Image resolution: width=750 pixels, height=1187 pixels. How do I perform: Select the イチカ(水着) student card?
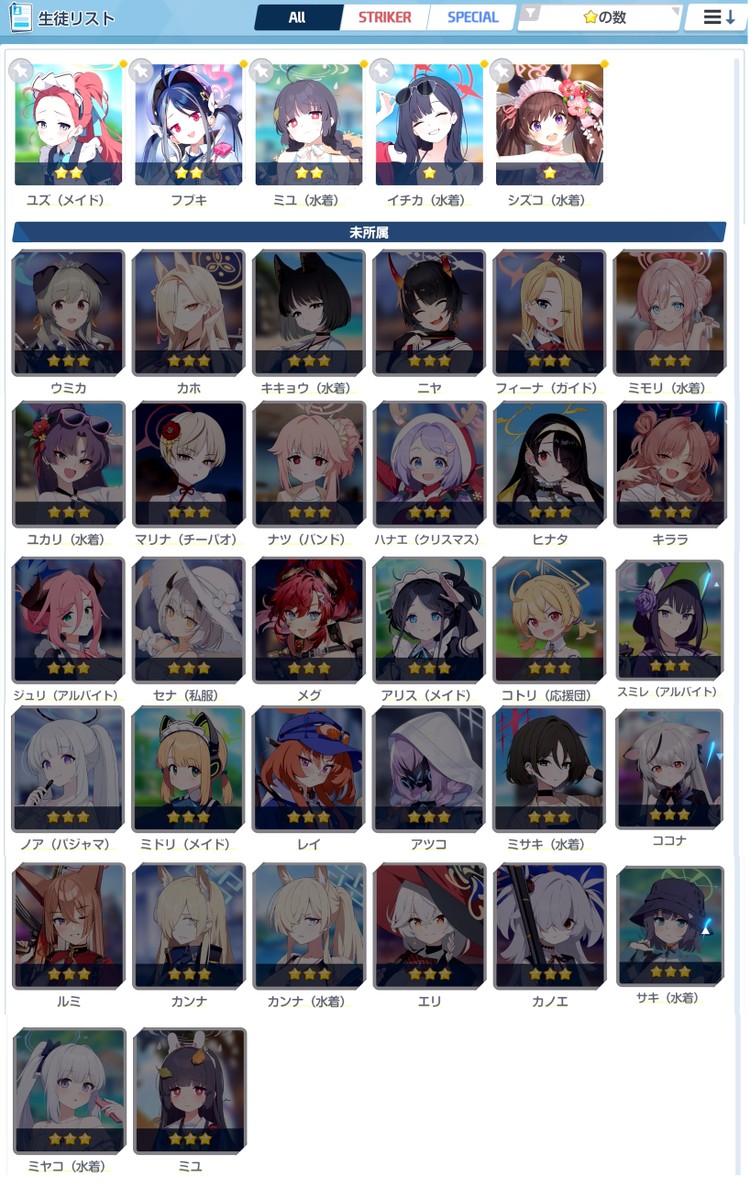(429, 125)
